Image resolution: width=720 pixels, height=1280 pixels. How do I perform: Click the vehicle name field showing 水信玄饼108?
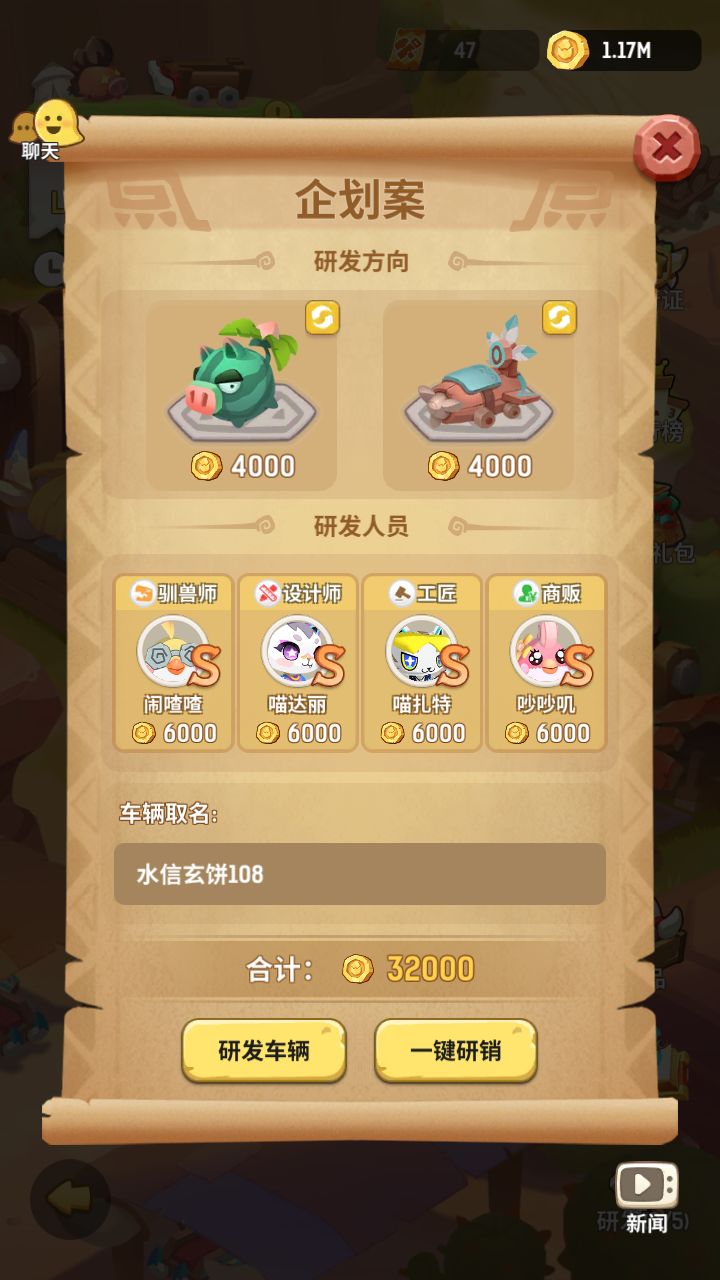360,873
